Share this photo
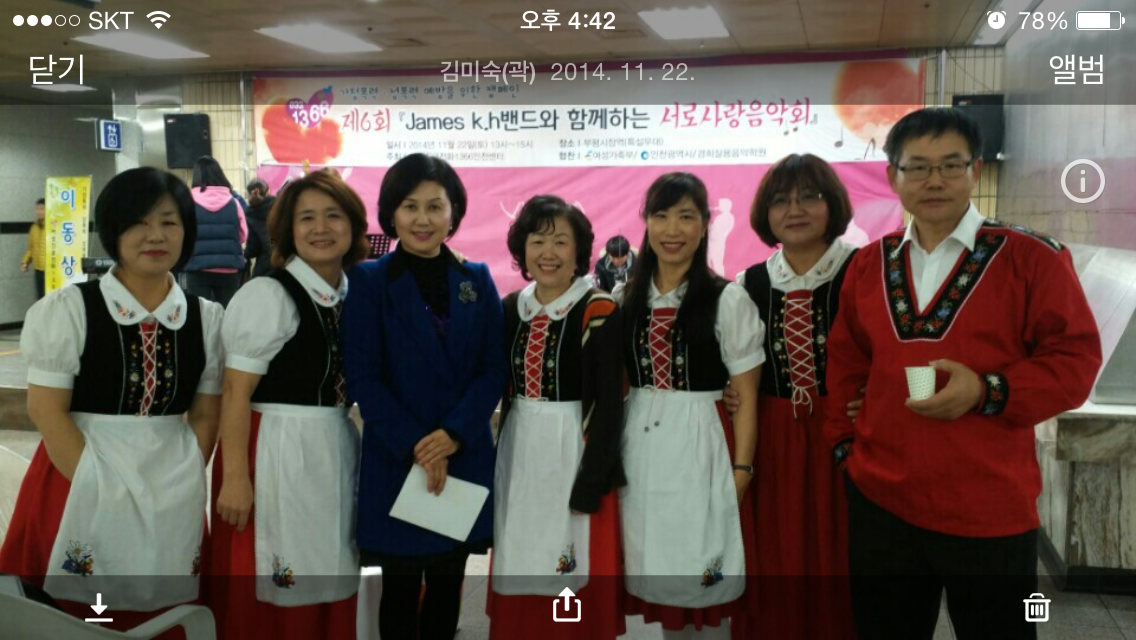This screenshot has height=640, width=1136. click(x=567, y=604)
